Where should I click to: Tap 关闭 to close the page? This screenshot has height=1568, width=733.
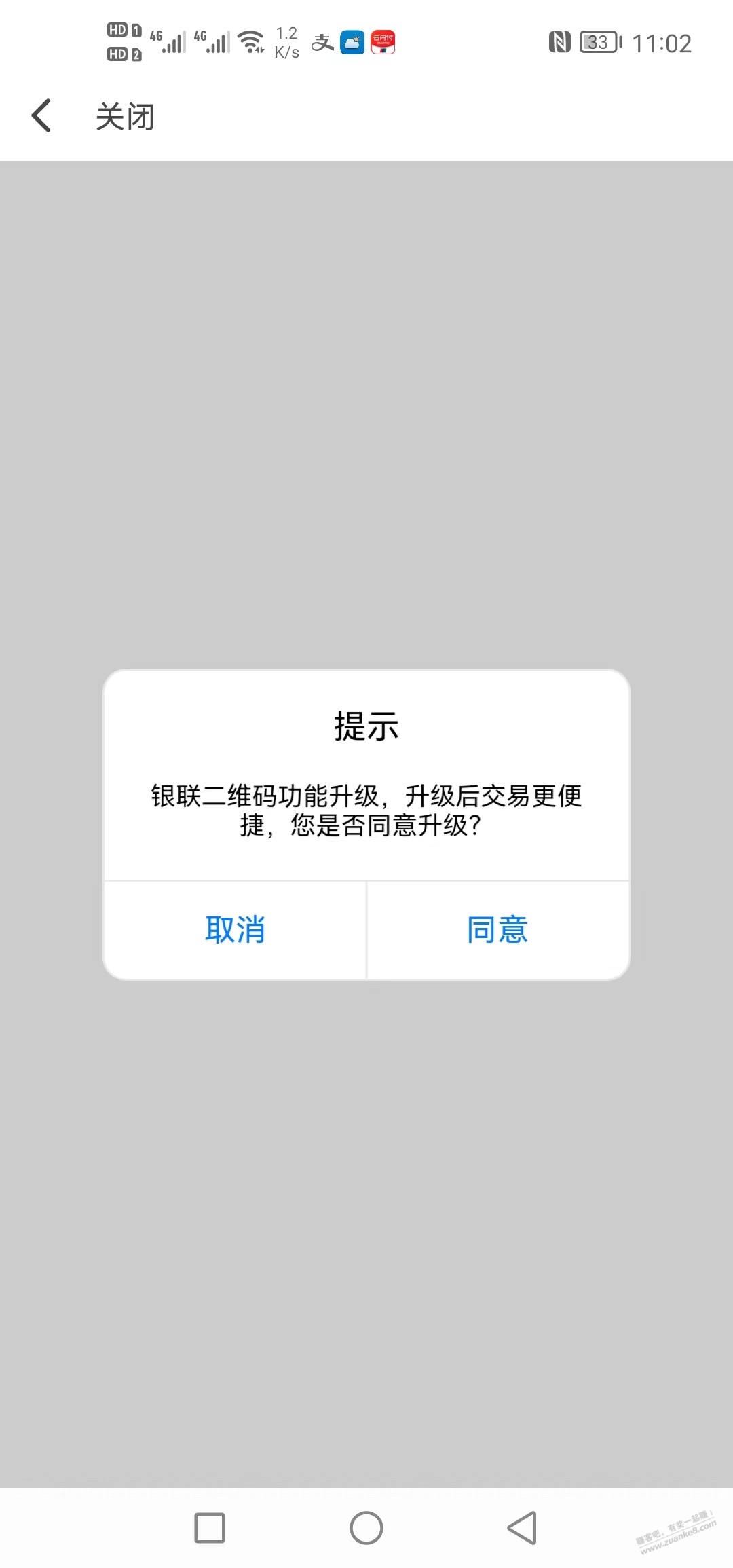click(x=125, y=117)
